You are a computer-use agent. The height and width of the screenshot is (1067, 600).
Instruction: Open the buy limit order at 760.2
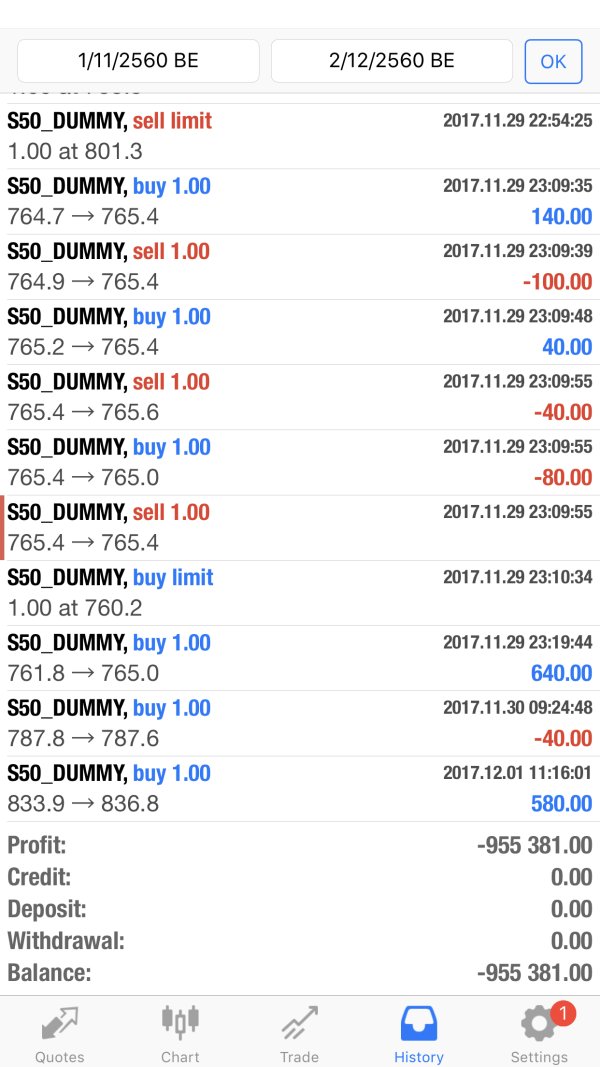click(300, 592)
